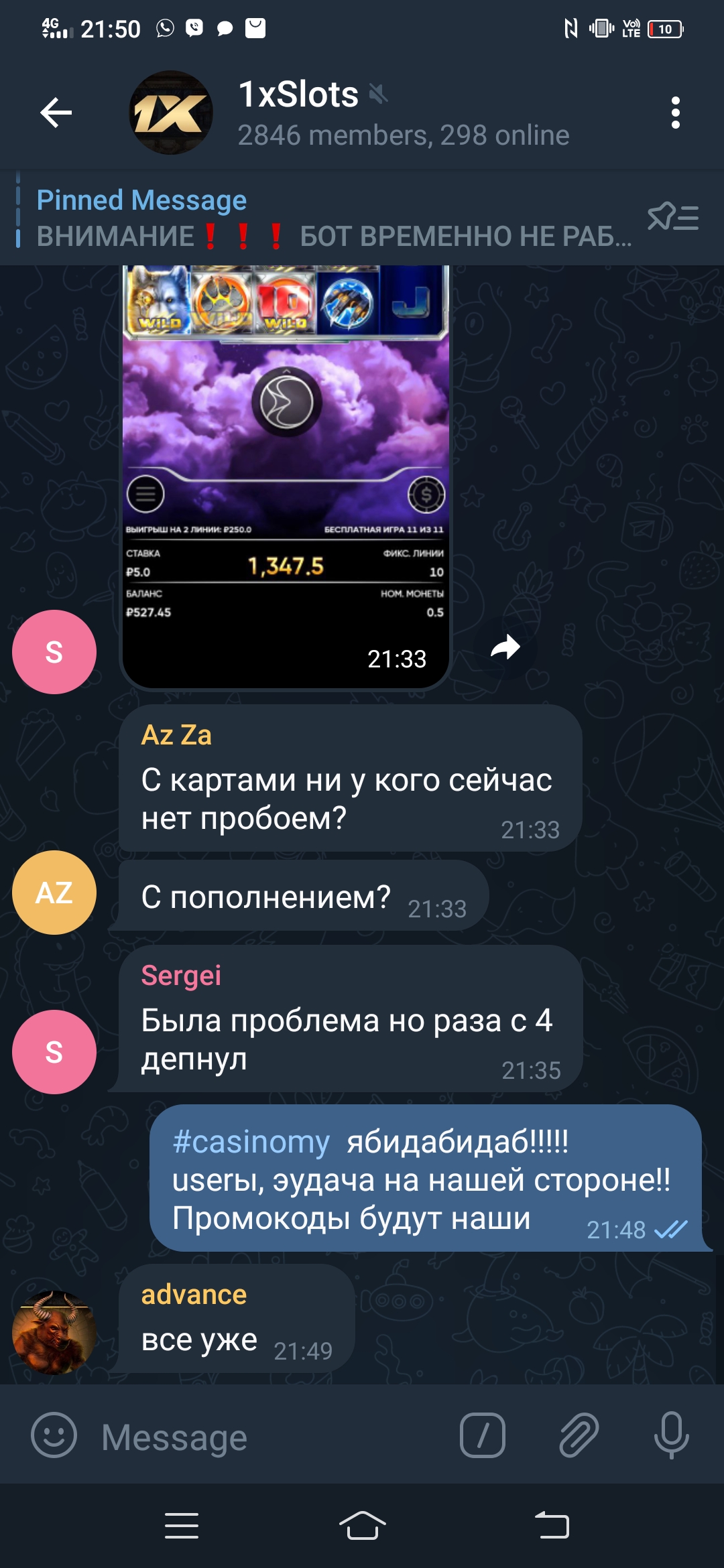Open the emoji picker
724x1568 pixels.
(54, 1435)
